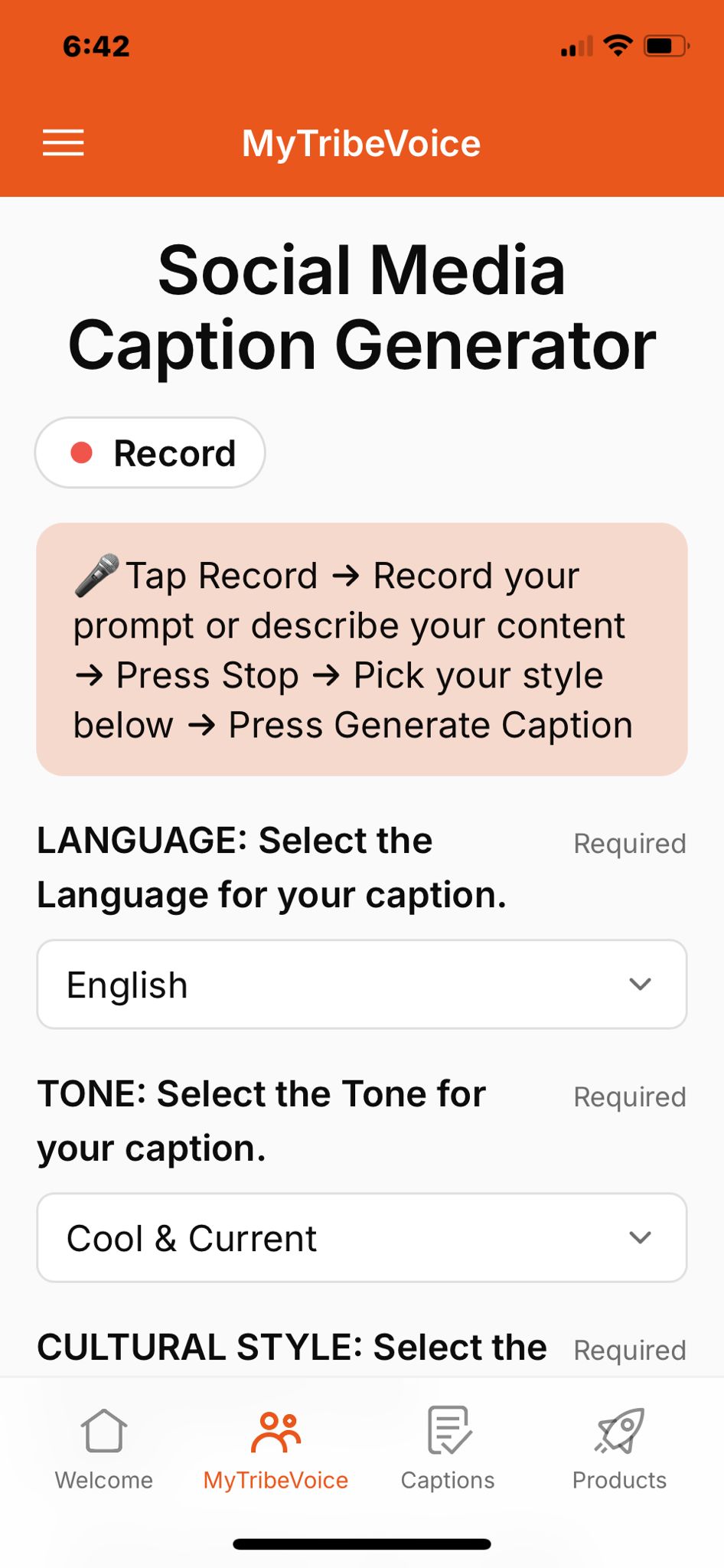Tap the MyTribeVoice title in the header

tap(361, 142)
